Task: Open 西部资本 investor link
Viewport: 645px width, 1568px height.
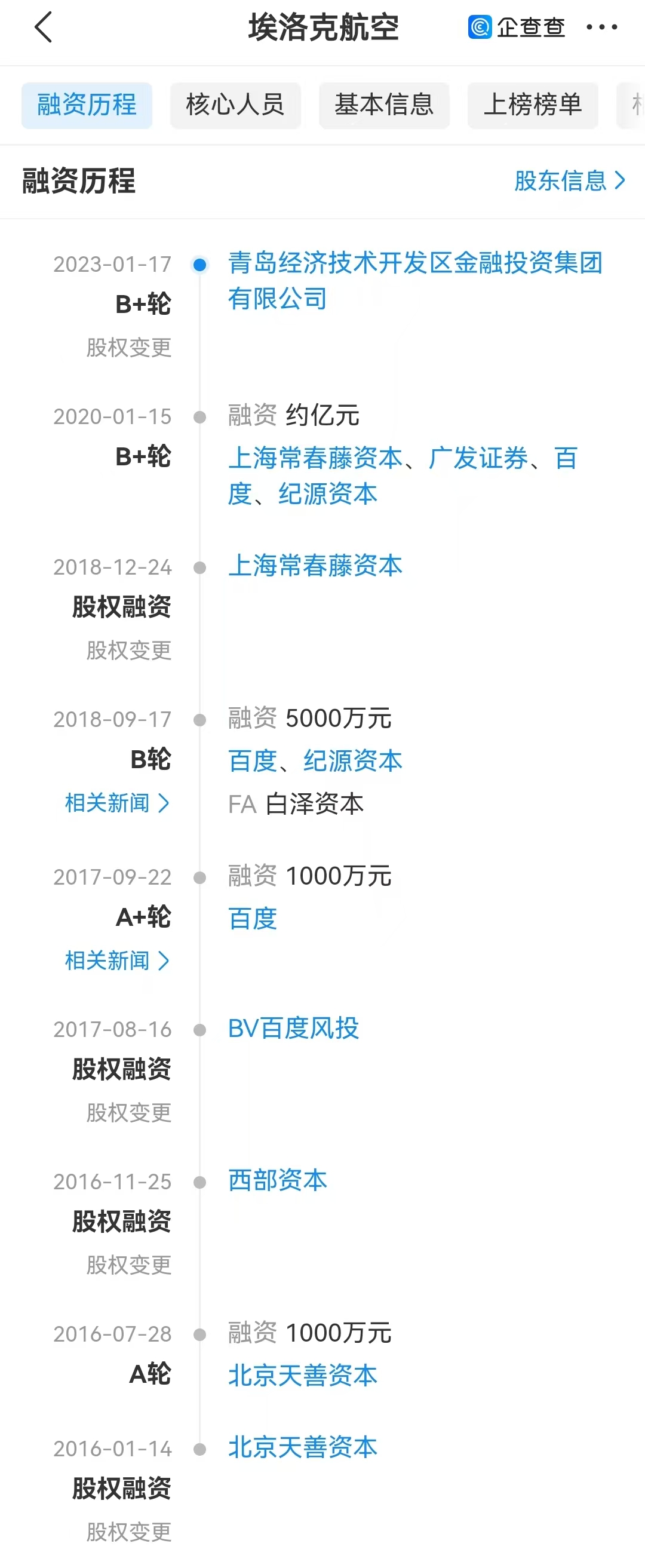Action: click(x=278, y=1180)
